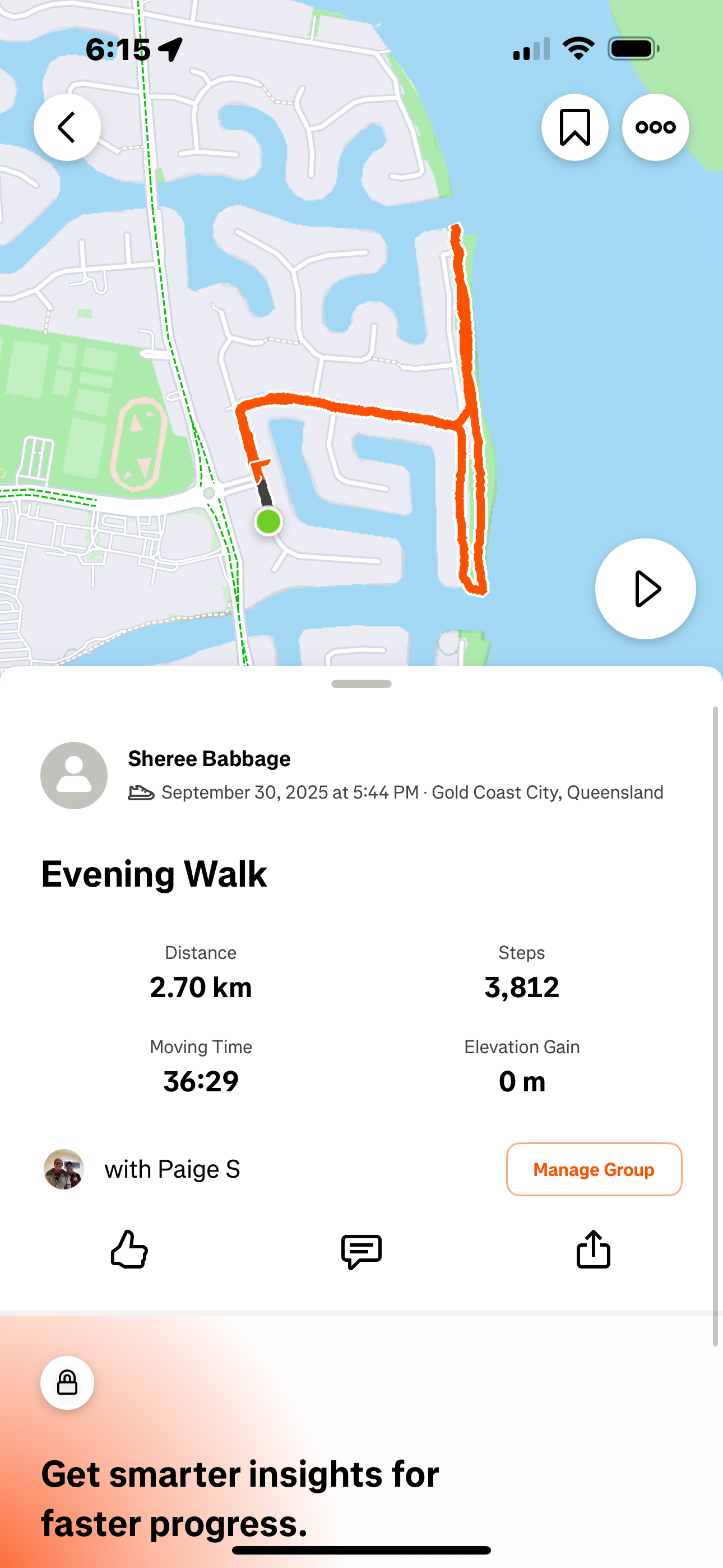Open the comments for this walk
Viewport: 723px width, 1568px height.
(x=361, y=1251)
